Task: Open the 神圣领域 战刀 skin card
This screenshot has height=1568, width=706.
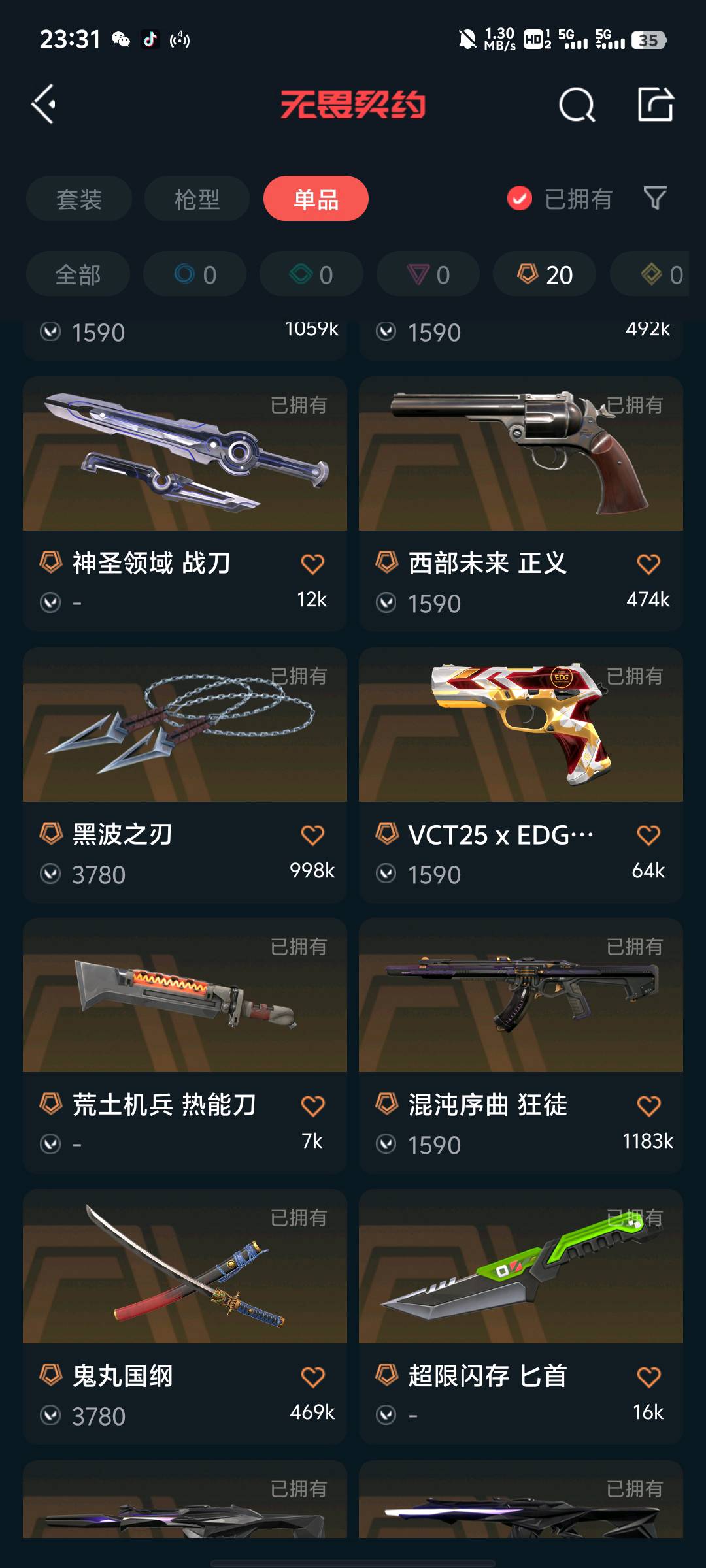Action: (x=184, y=457)
